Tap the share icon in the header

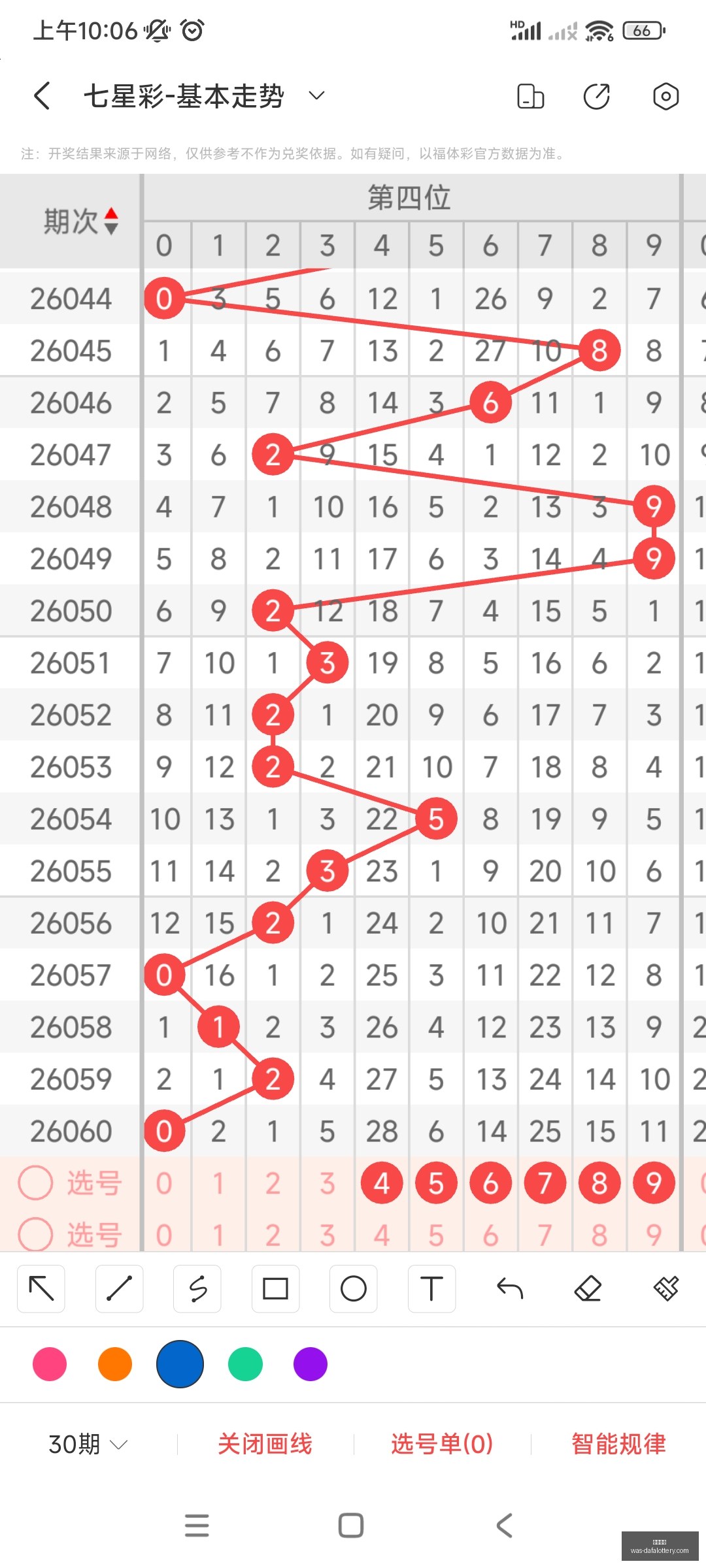[x=597, y=96]
